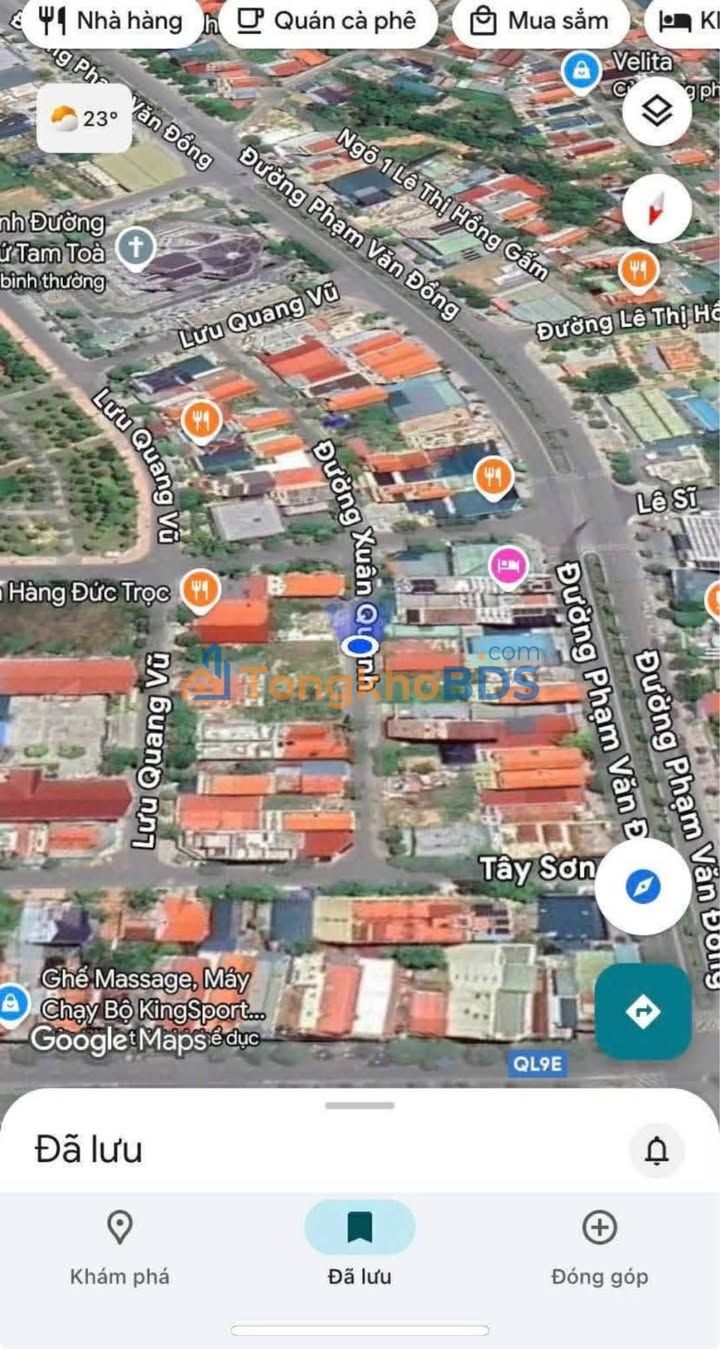Screen dimensions: 720x1349
Task: Expand the Đã lưu sheet handle
Action: point(360,1105)
